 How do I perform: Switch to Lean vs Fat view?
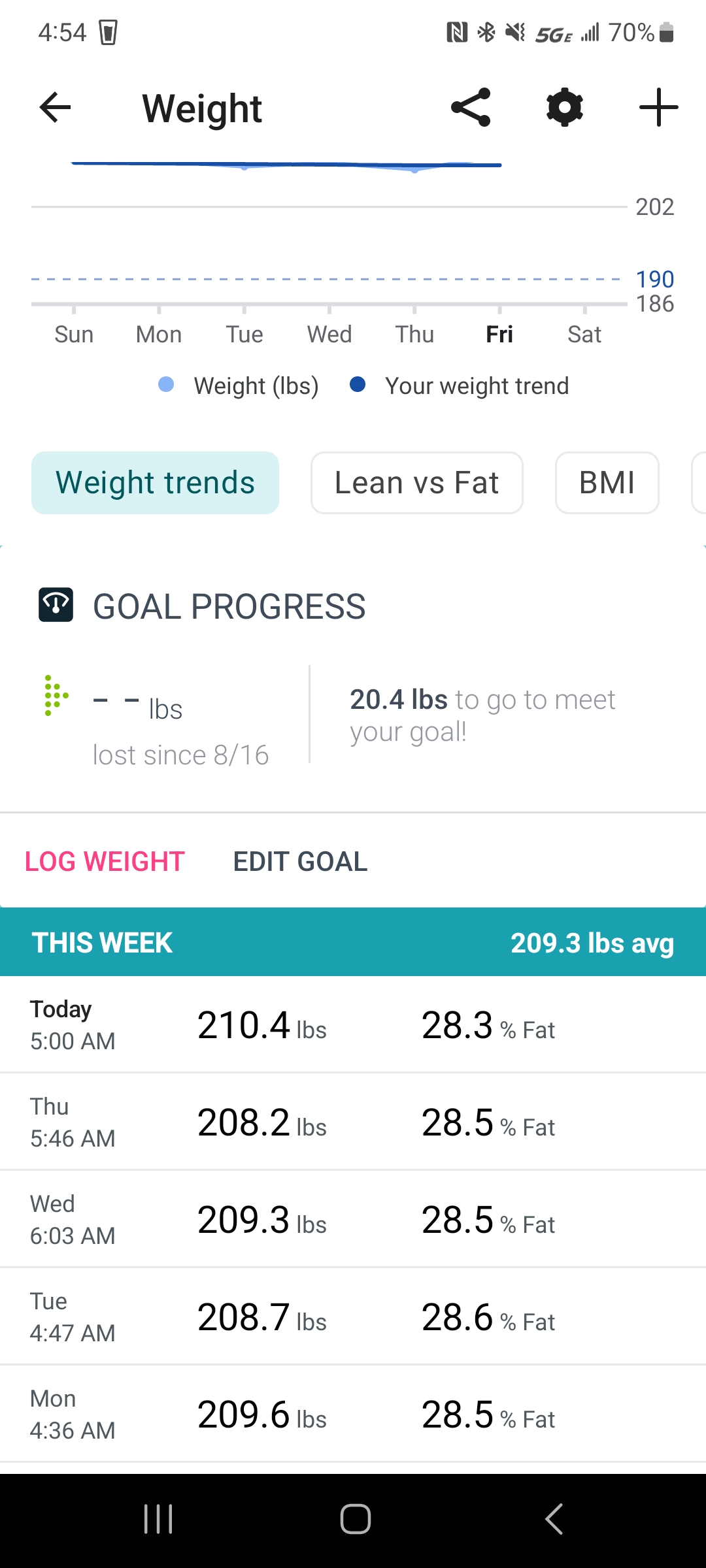[x=416, y=483]
